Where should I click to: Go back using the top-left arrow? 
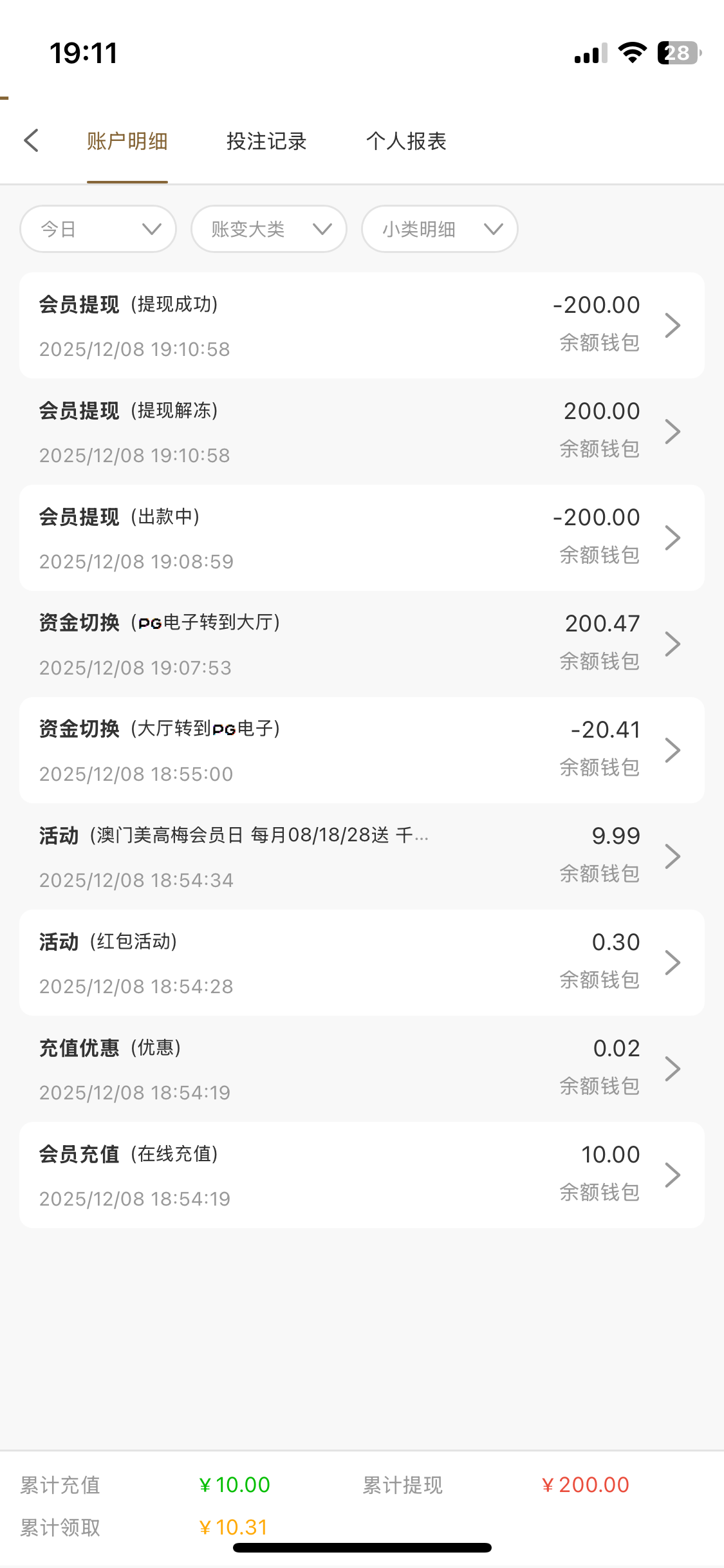(x=31, y=140)
